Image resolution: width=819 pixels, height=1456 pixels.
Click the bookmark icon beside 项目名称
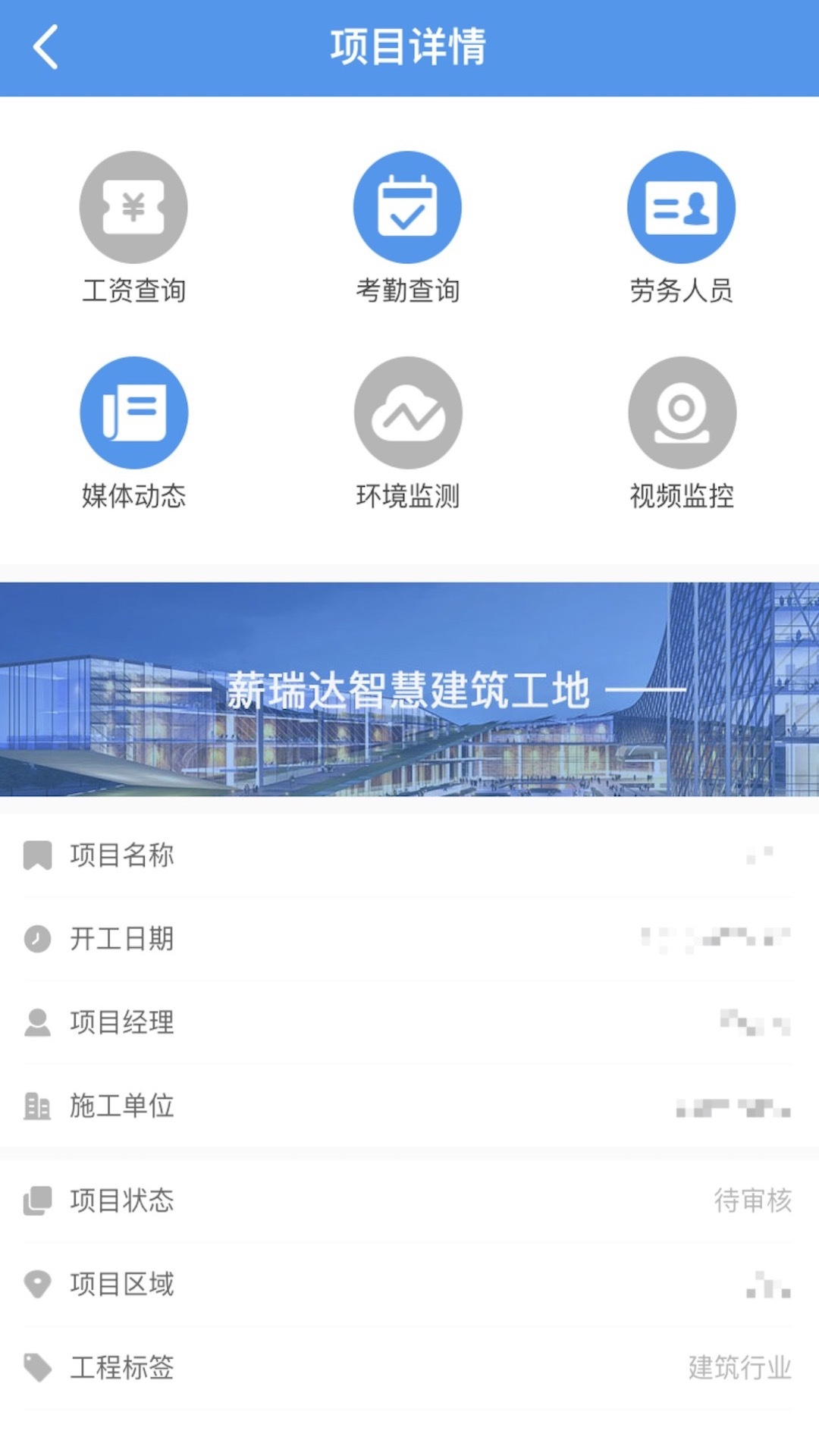[38, 855]
